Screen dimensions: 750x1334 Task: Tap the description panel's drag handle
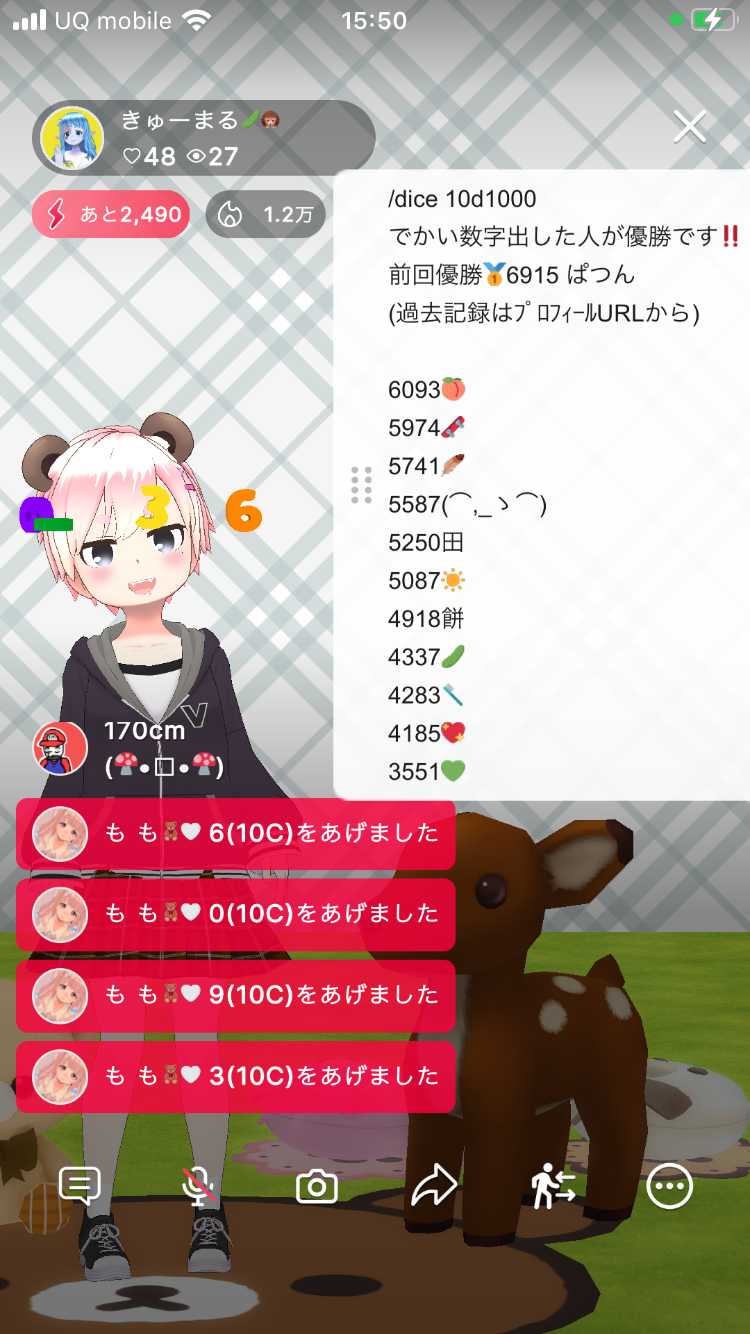tap(361, 485)
